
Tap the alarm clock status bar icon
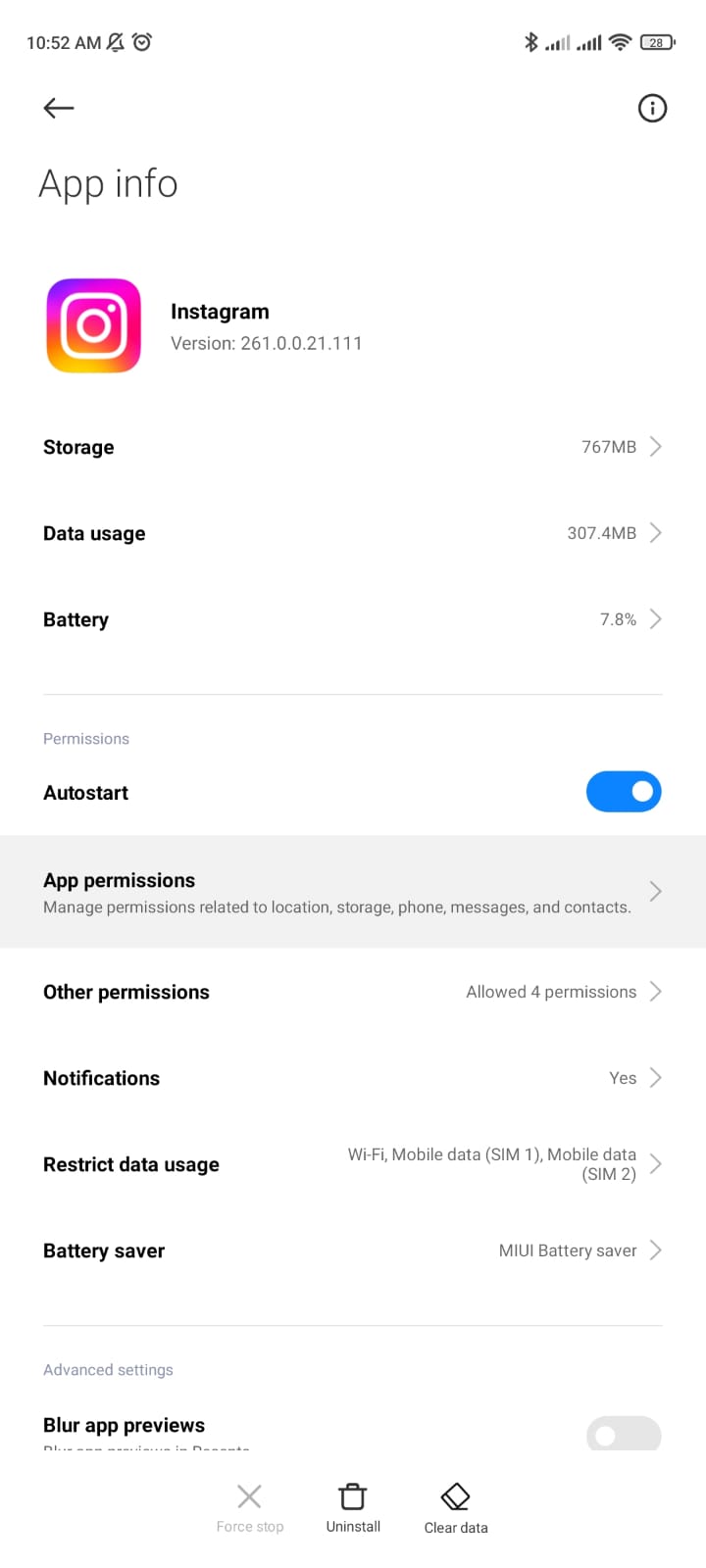click(143, 42)
